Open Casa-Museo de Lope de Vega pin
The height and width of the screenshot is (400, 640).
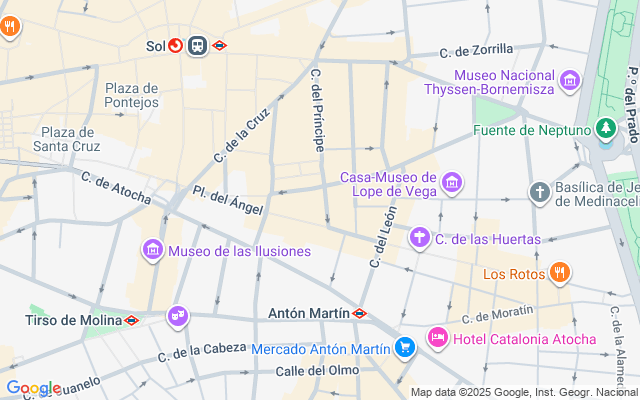pyautogui.click(x=452, y=183)
